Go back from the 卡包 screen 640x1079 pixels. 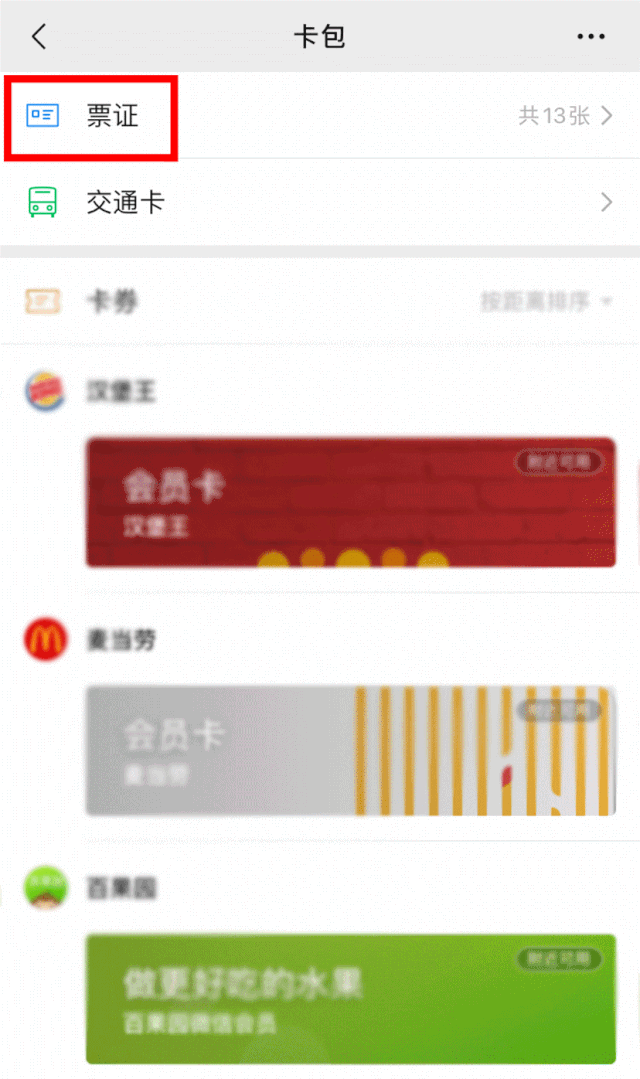pyautogui.click(x=39, y=37)
